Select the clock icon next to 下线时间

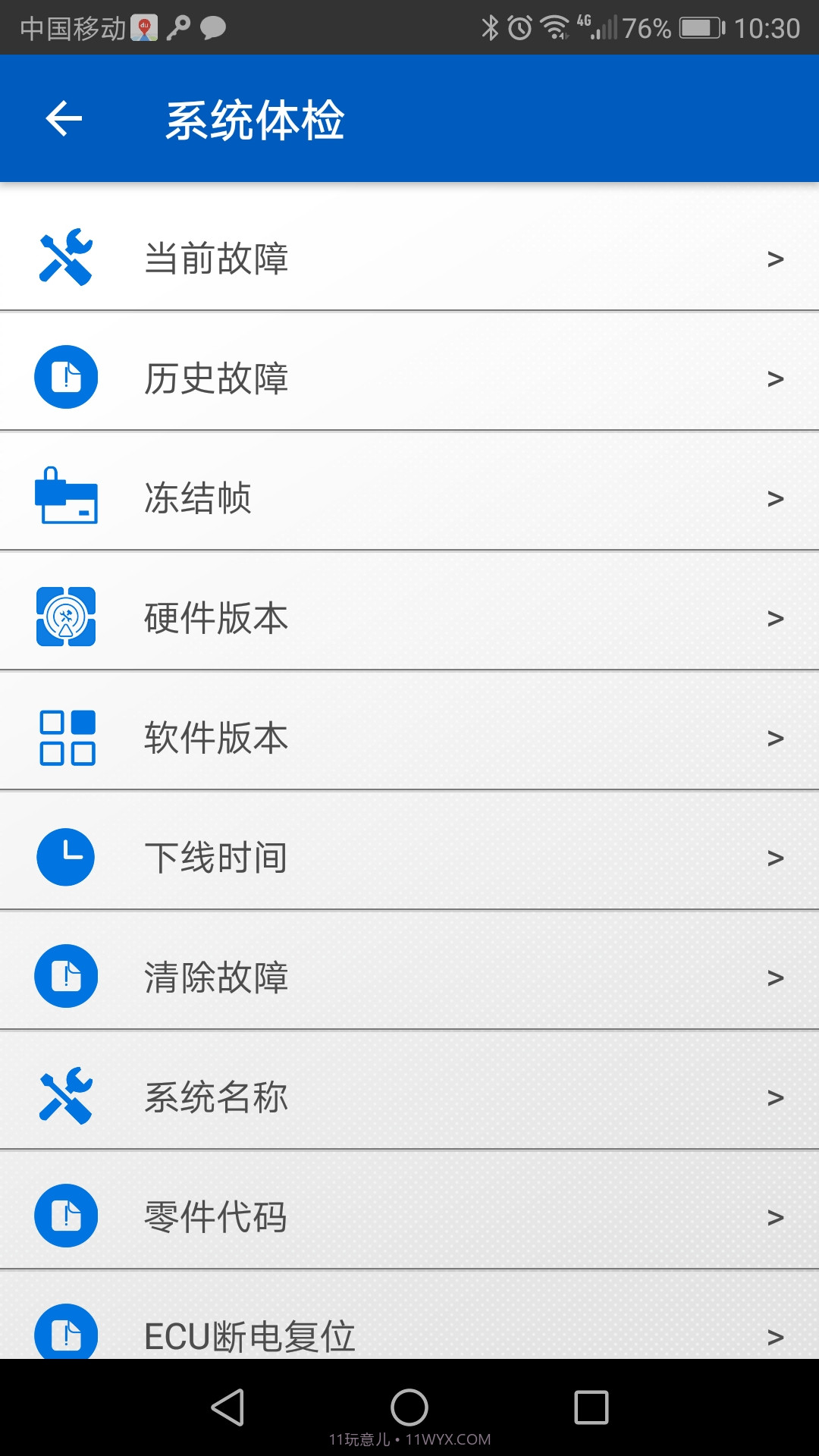(x=66, y=857)
